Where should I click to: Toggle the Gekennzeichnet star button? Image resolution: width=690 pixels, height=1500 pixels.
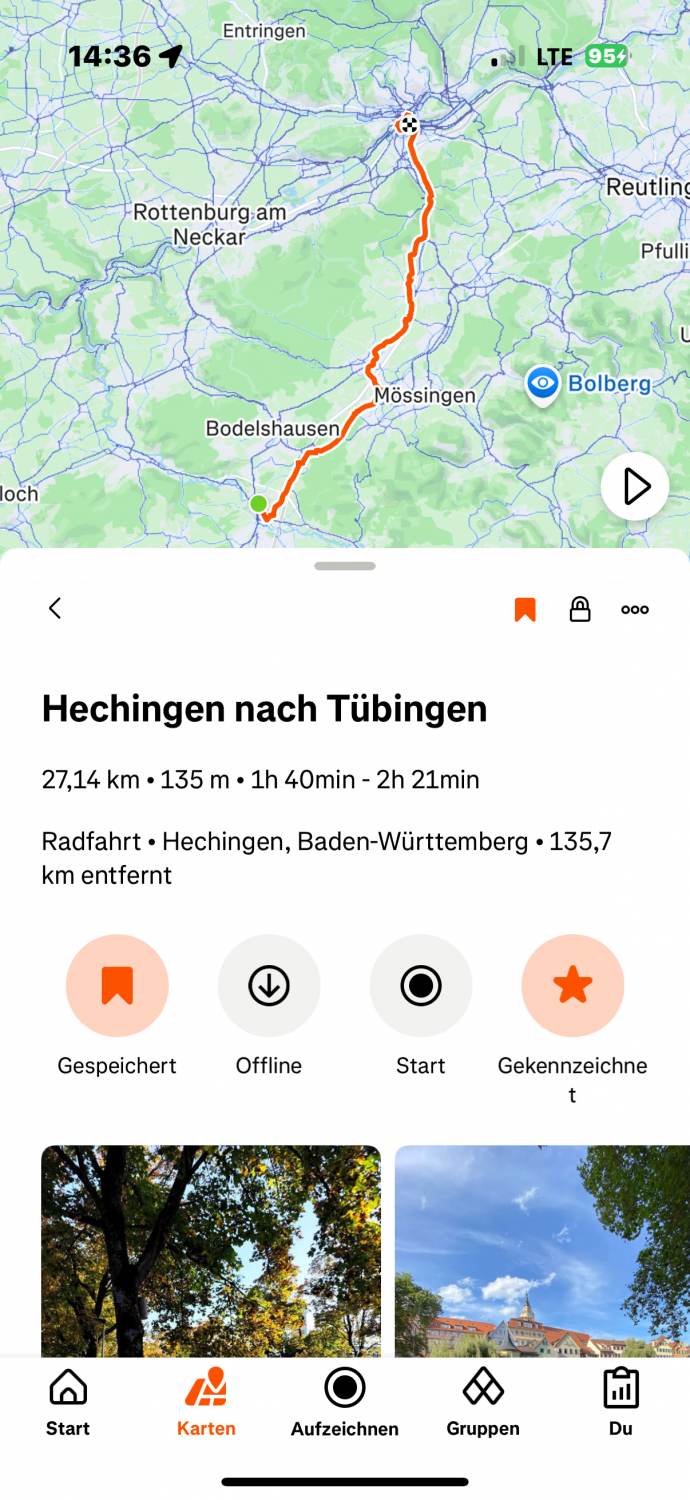tap(573, 986)
